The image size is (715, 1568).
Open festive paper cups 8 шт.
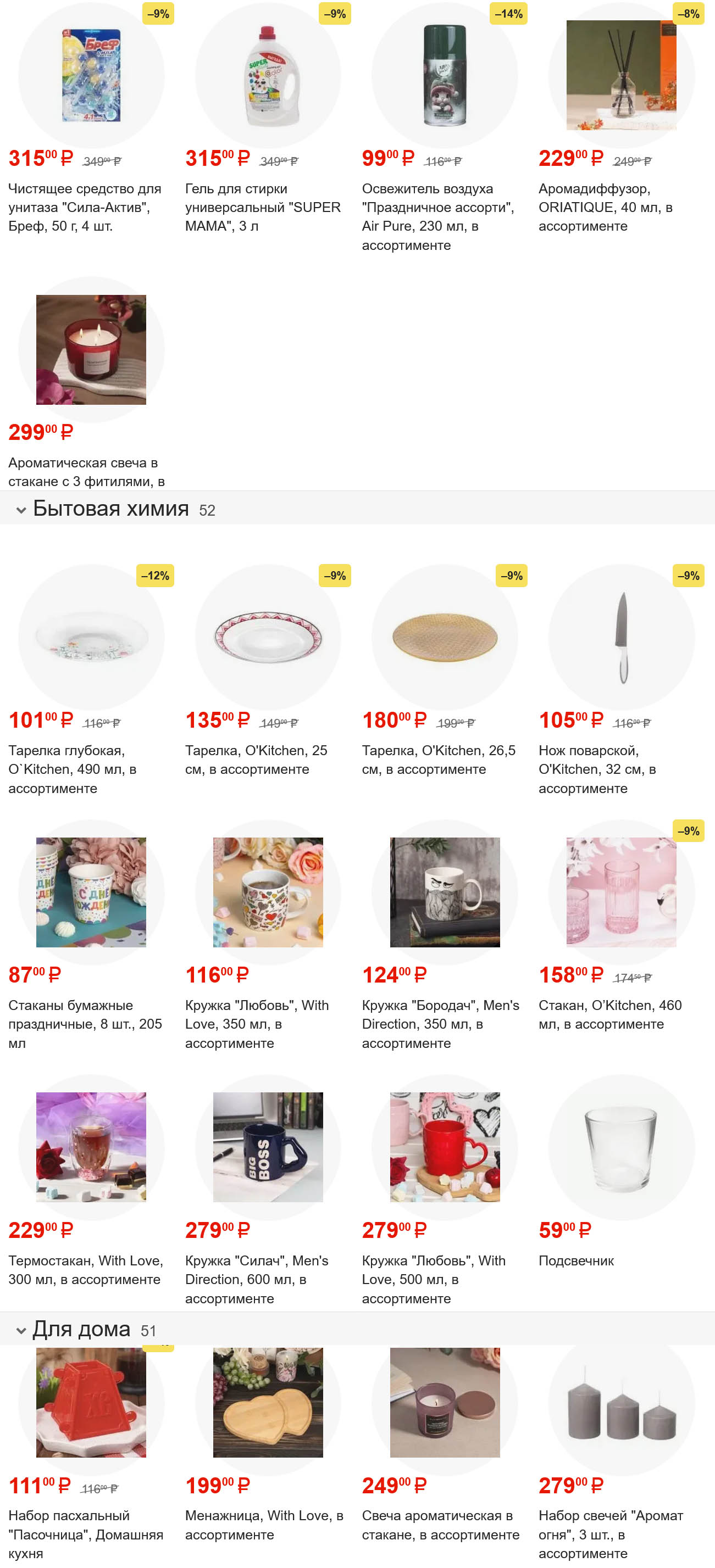[91, 892]
